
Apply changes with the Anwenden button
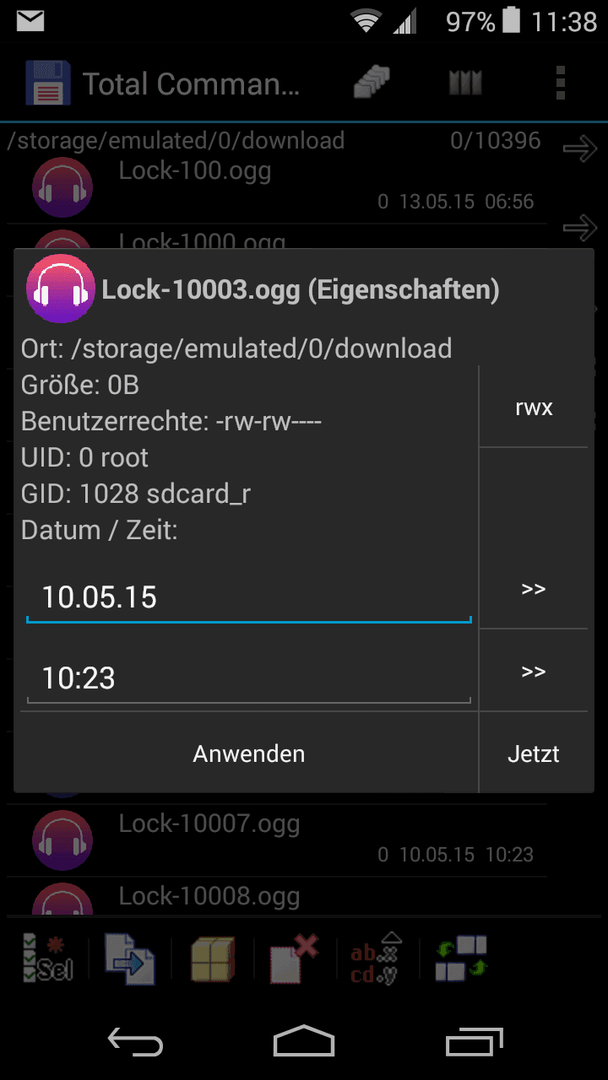pos(249,754)
